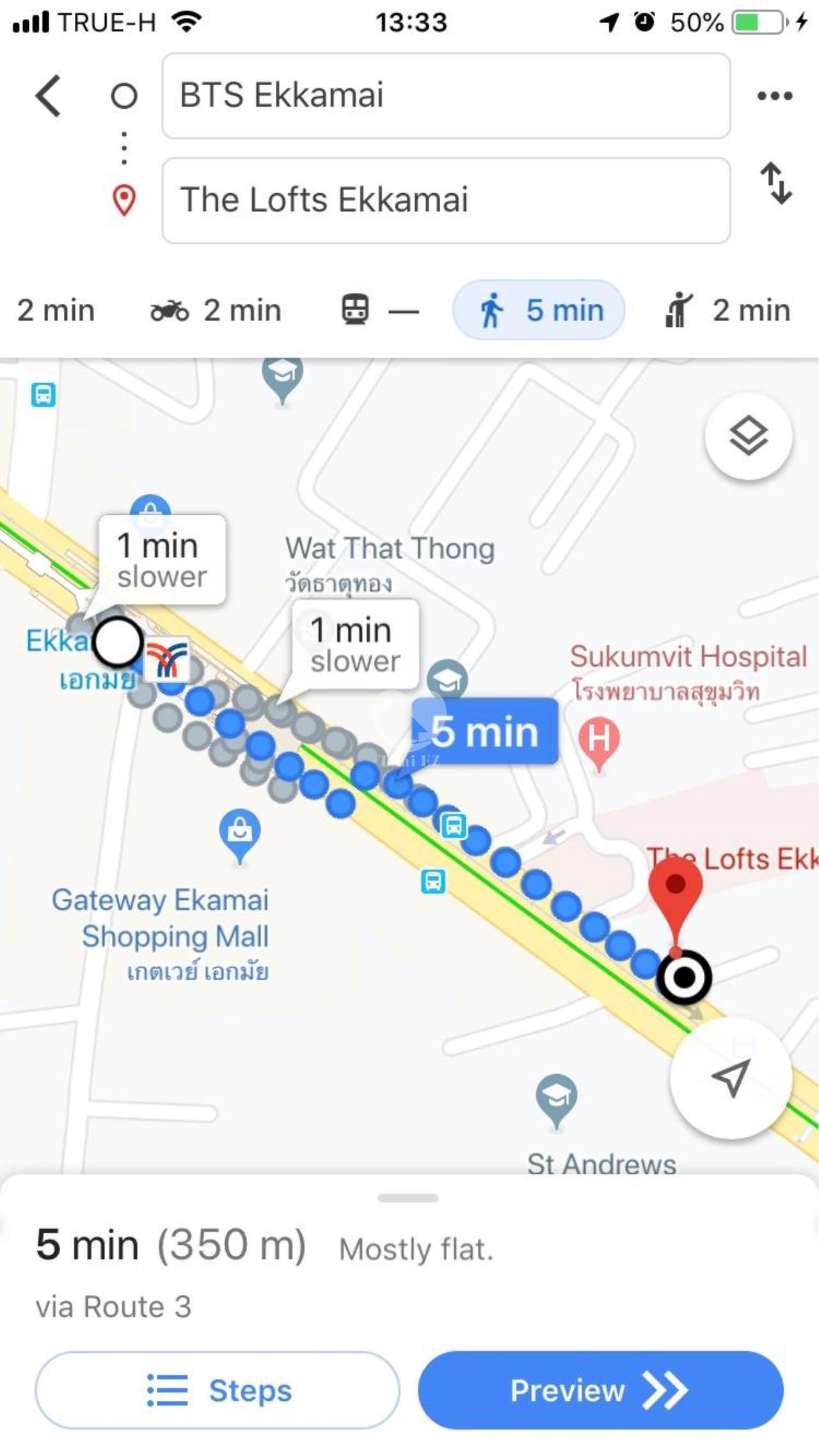Open map layers options
Image resolution: width=819 pixels, height=1456 pixels.
pyautogui.click(x=748, y=436)
